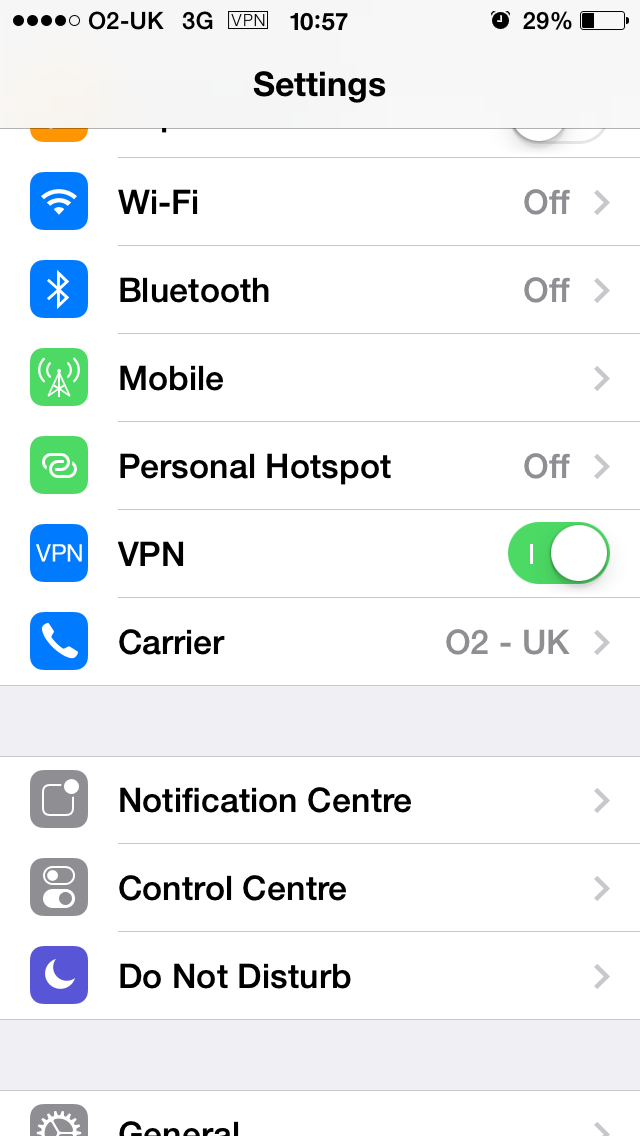Open Notification Centre settings

(x=320, y=800)
